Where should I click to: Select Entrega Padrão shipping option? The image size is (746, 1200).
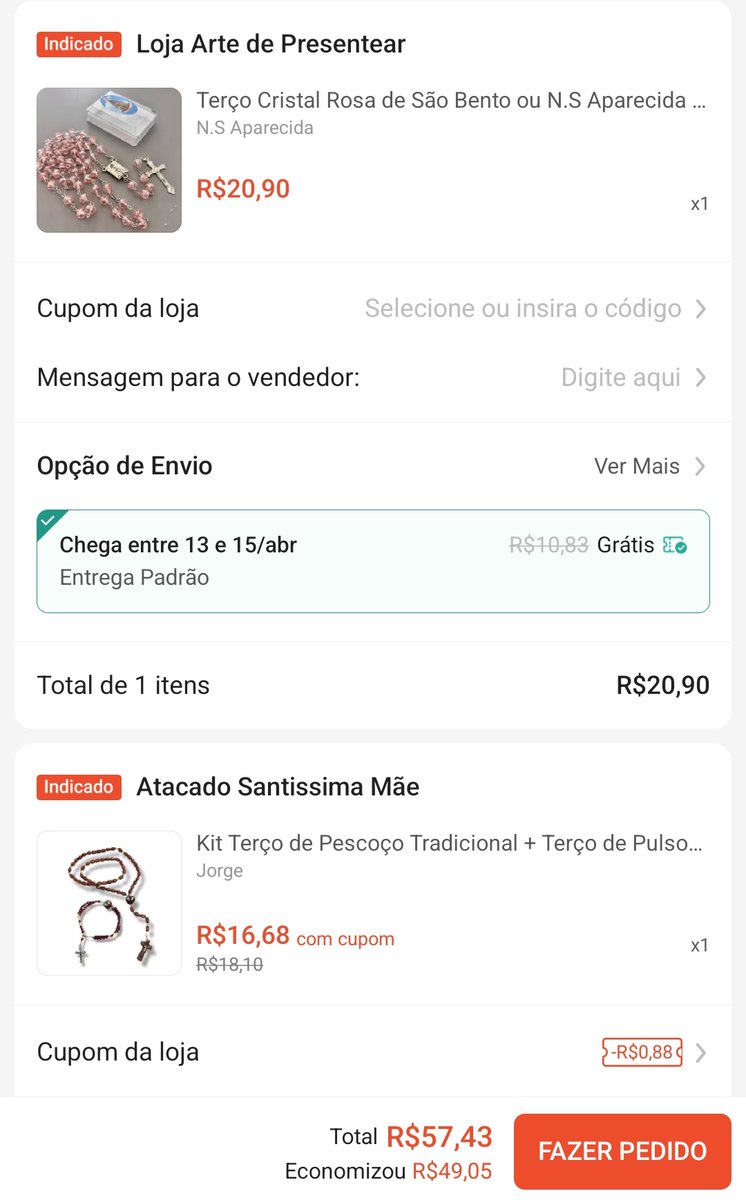pos(373,561)
